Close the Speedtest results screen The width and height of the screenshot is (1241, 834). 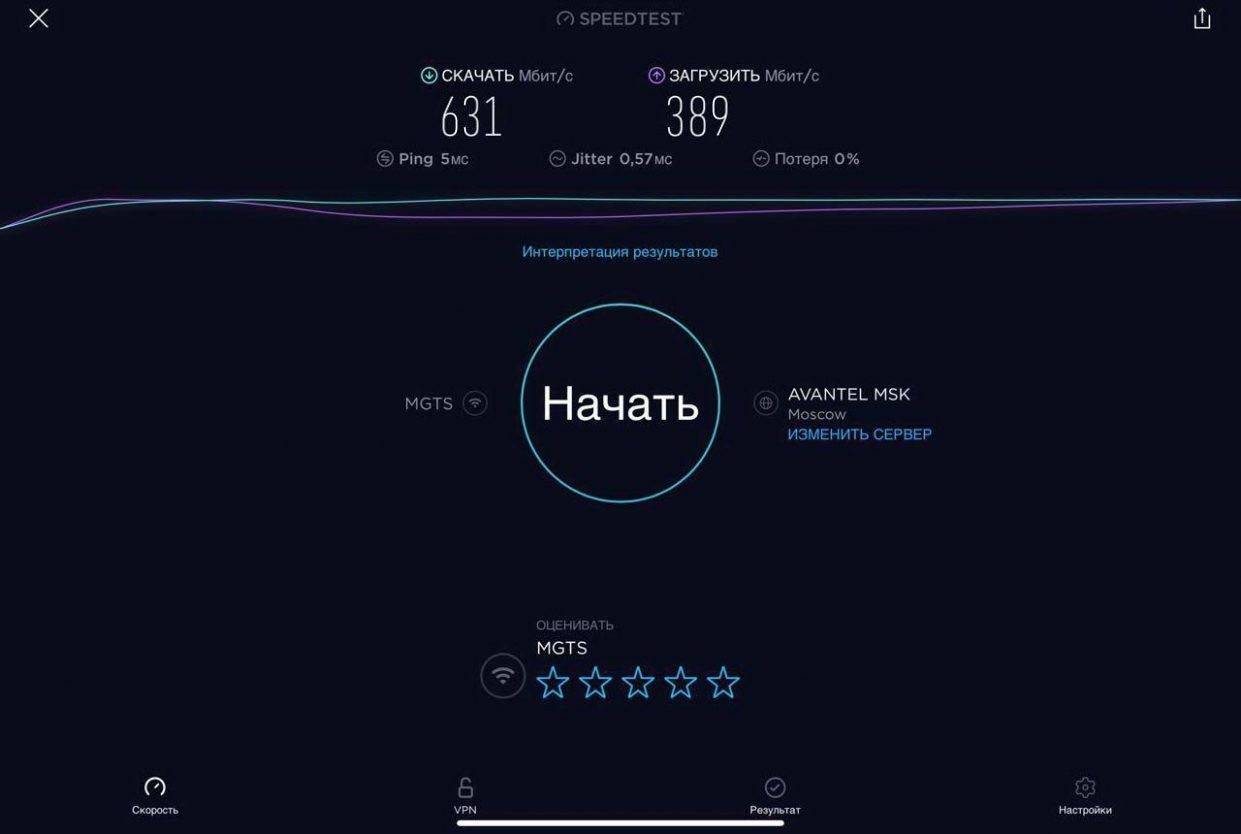38,18
